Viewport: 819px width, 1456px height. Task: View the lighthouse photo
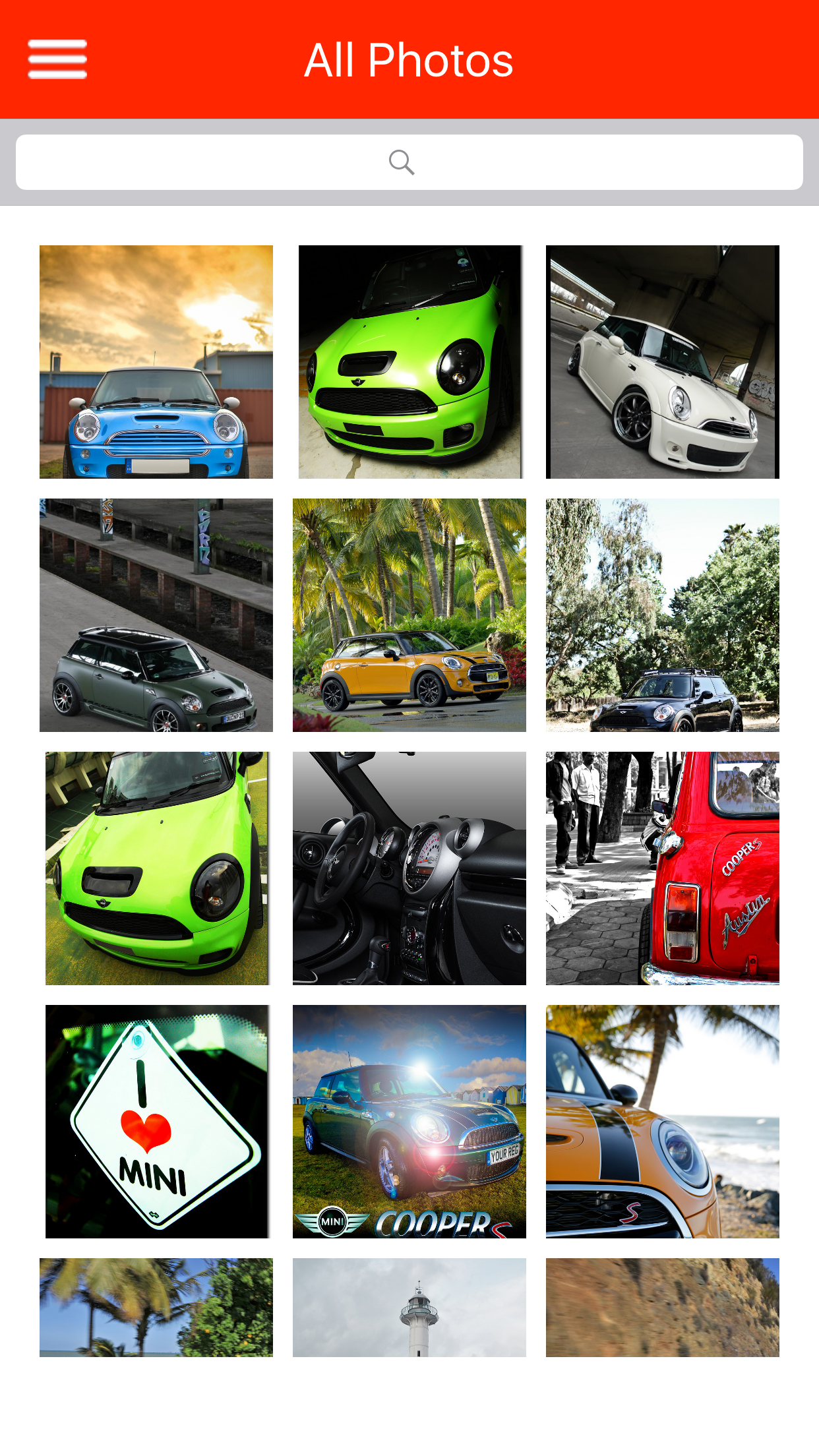[409, 1308]
